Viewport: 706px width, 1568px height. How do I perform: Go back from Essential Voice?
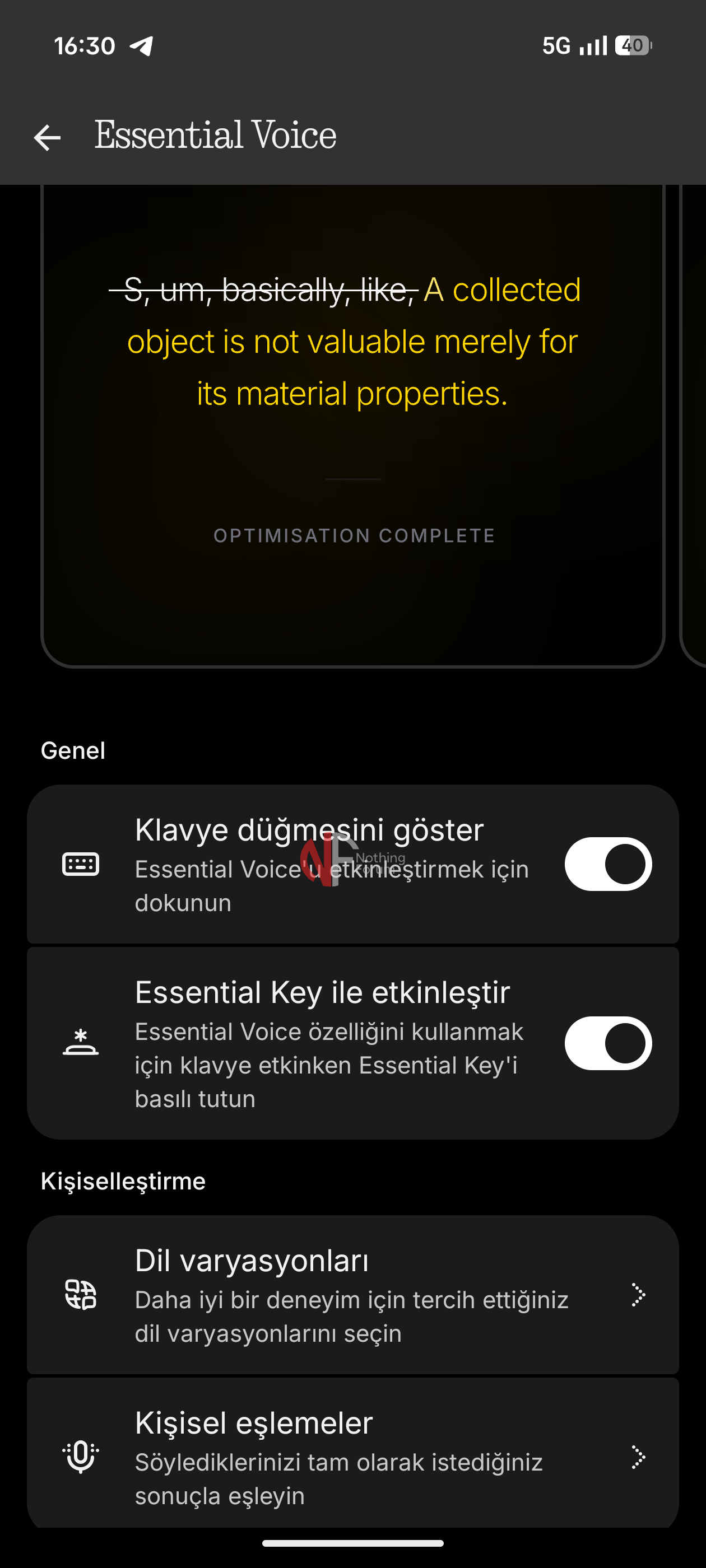click(x=48, y=137)
